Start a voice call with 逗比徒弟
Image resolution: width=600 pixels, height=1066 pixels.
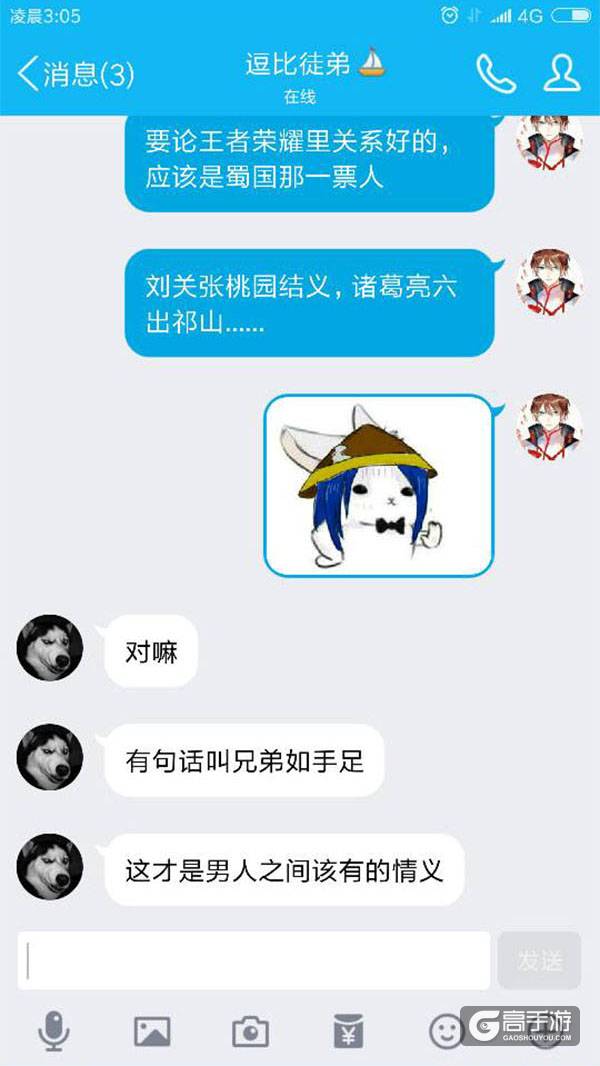point(495,73)
